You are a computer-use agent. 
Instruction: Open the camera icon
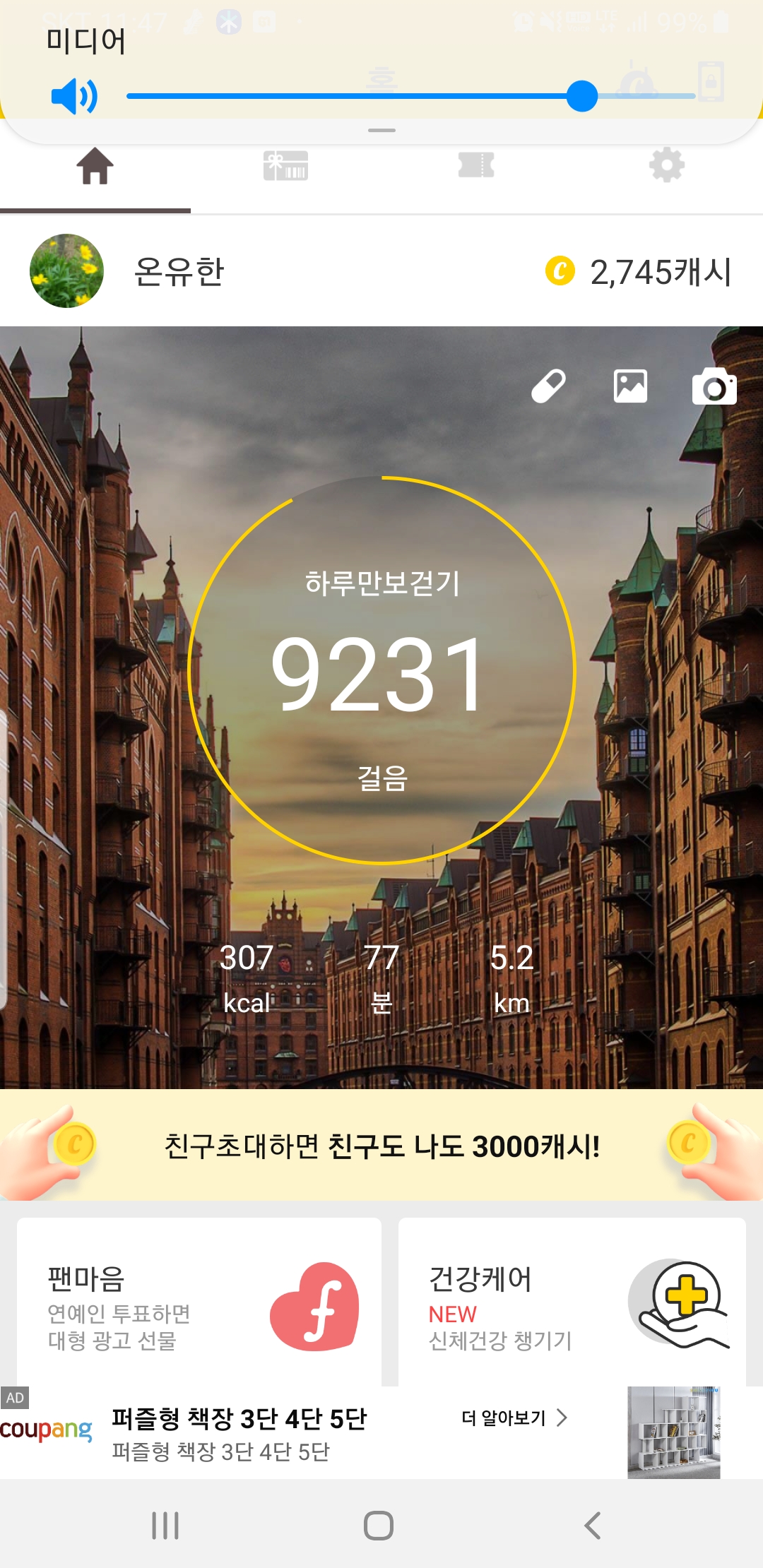(x=714, y=386)
